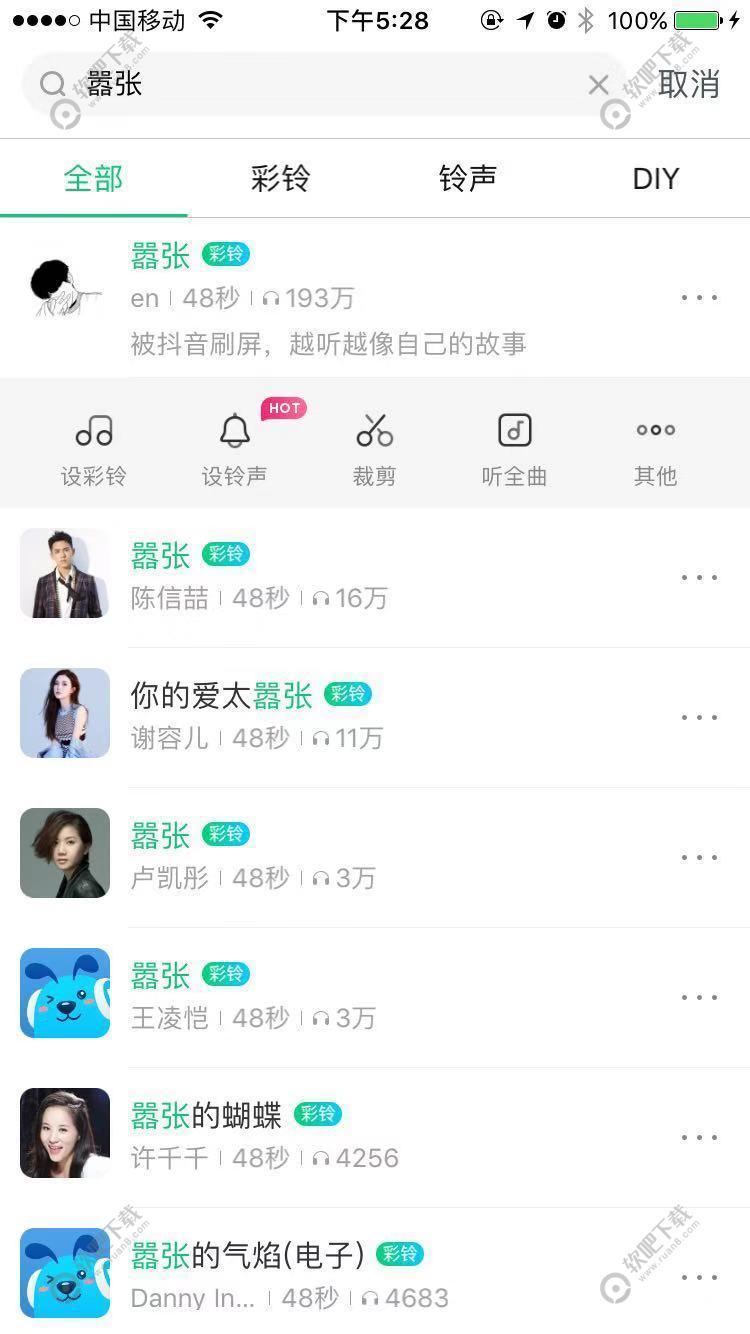Expand options for 嚣张的气焰(电子)

point(699,1277)
